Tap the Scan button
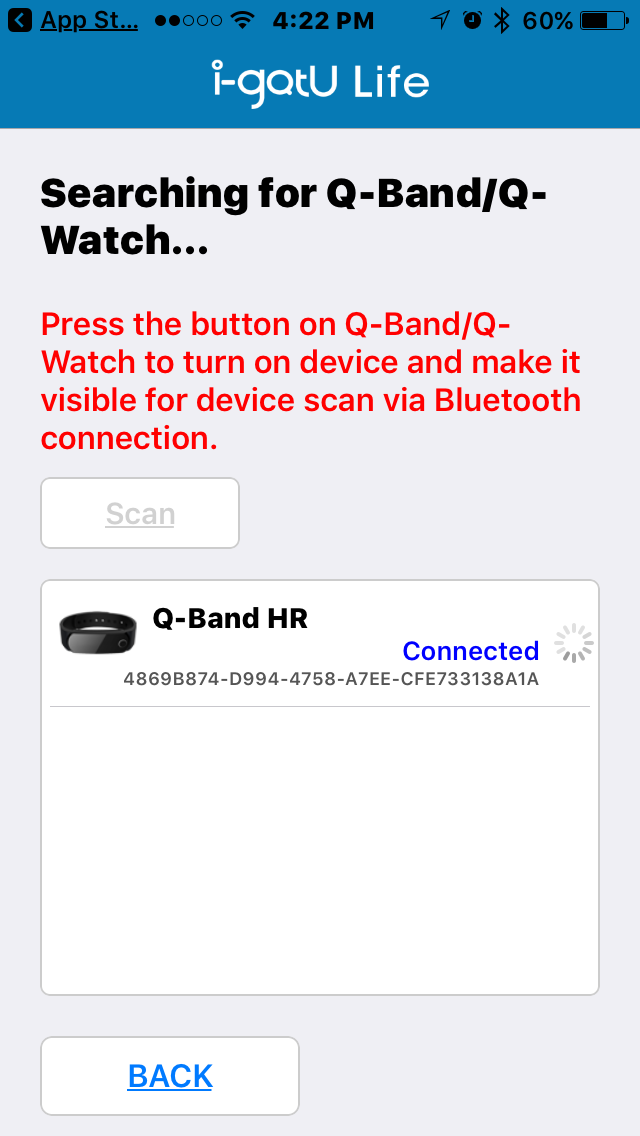Screen dimensions: 640x1136 click(x=140, y=513)
